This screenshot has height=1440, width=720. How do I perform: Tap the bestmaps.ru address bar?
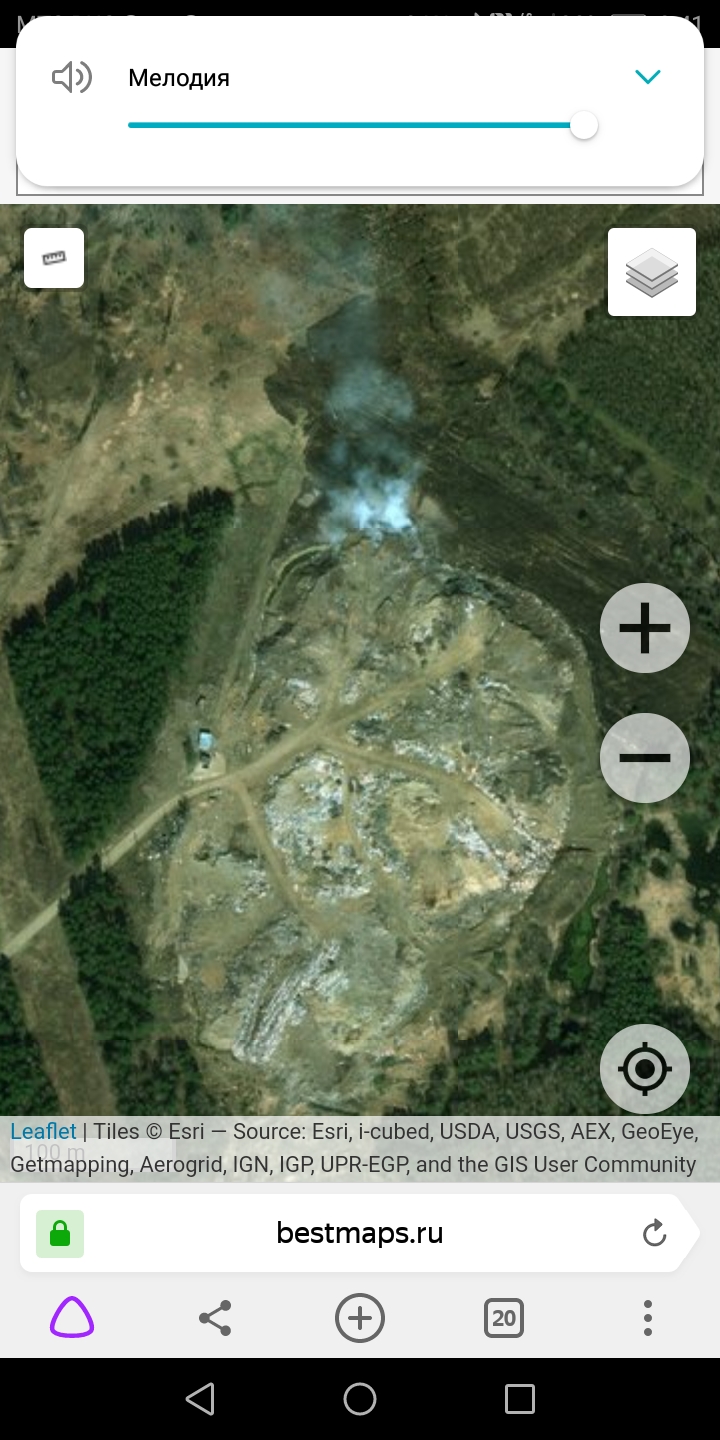[360, 1233]
